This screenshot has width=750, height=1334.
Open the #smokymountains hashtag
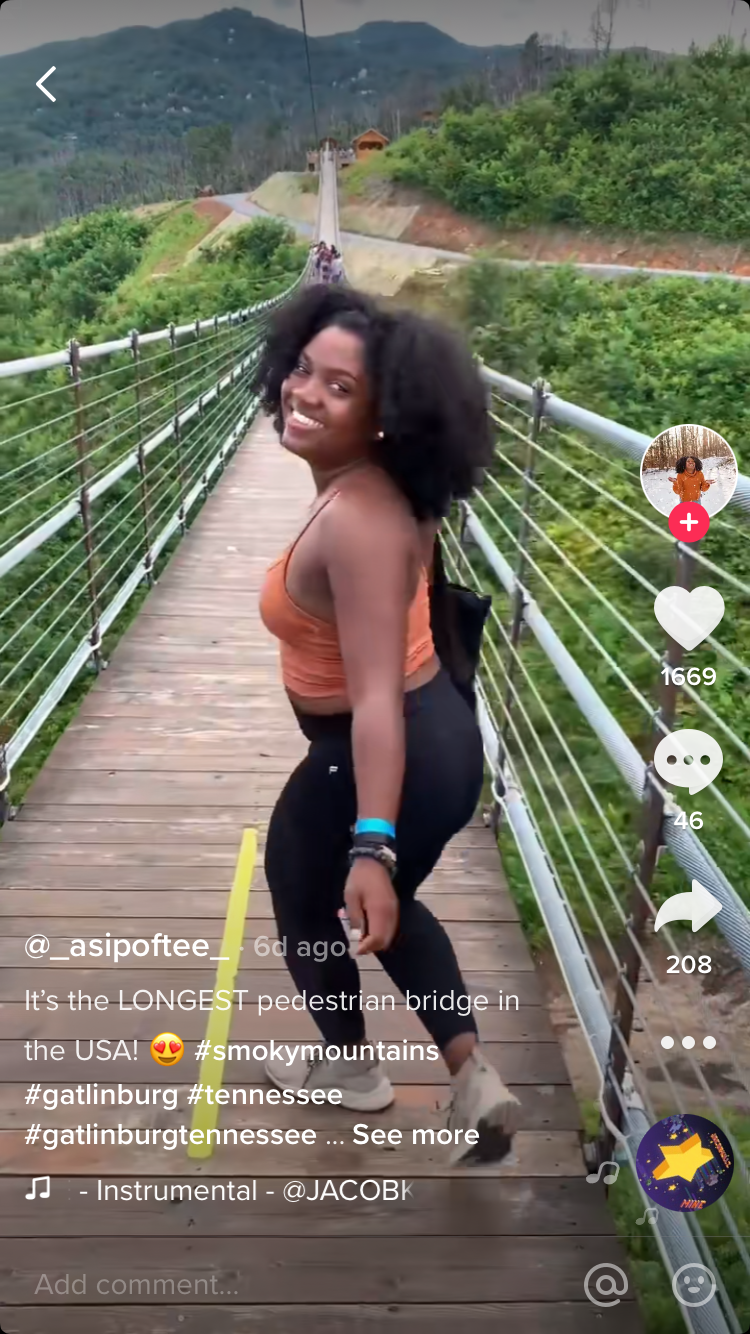coord(316,1051)
